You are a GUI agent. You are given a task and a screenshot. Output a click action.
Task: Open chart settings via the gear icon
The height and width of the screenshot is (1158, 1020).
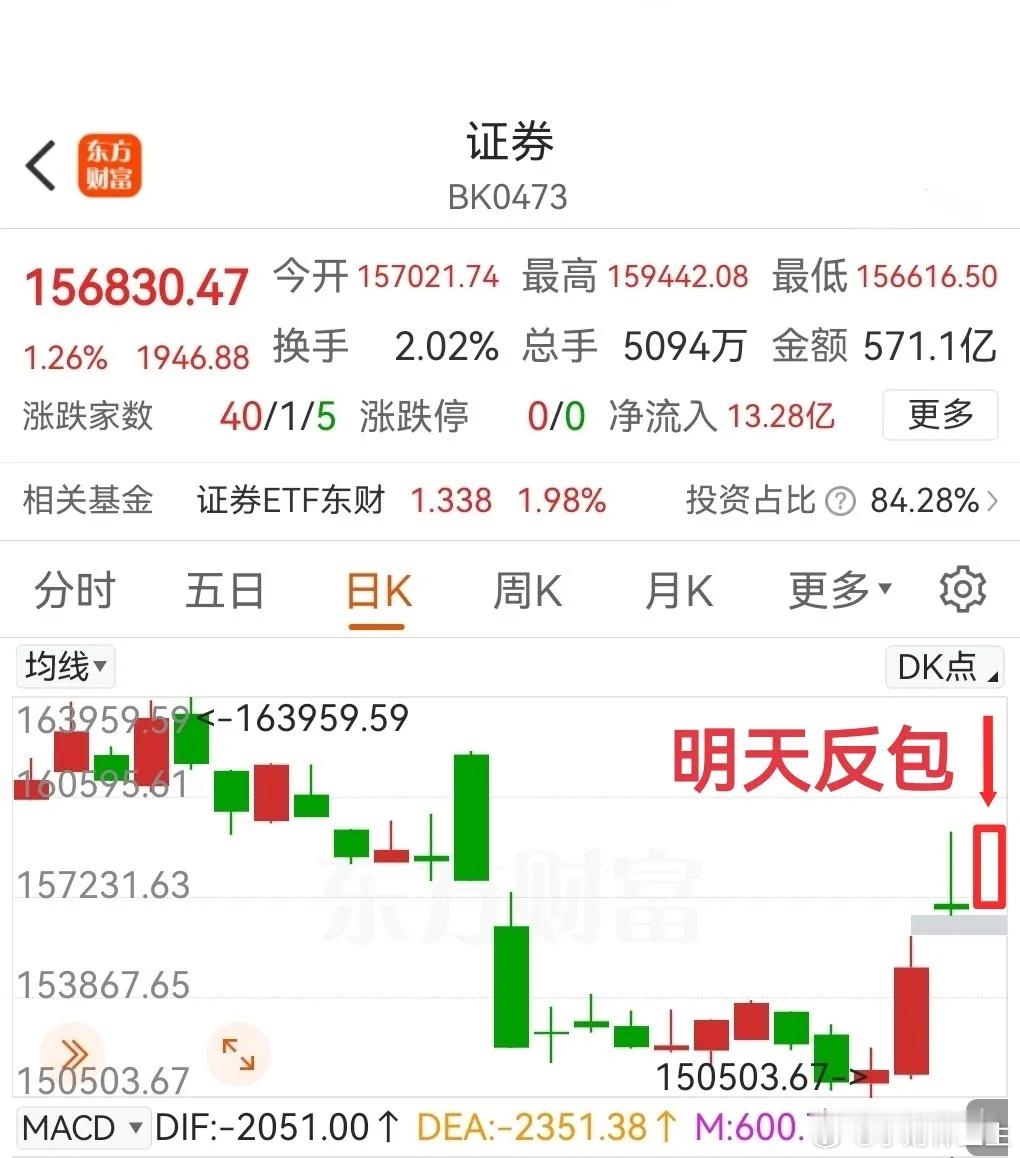tap(962, 590)
